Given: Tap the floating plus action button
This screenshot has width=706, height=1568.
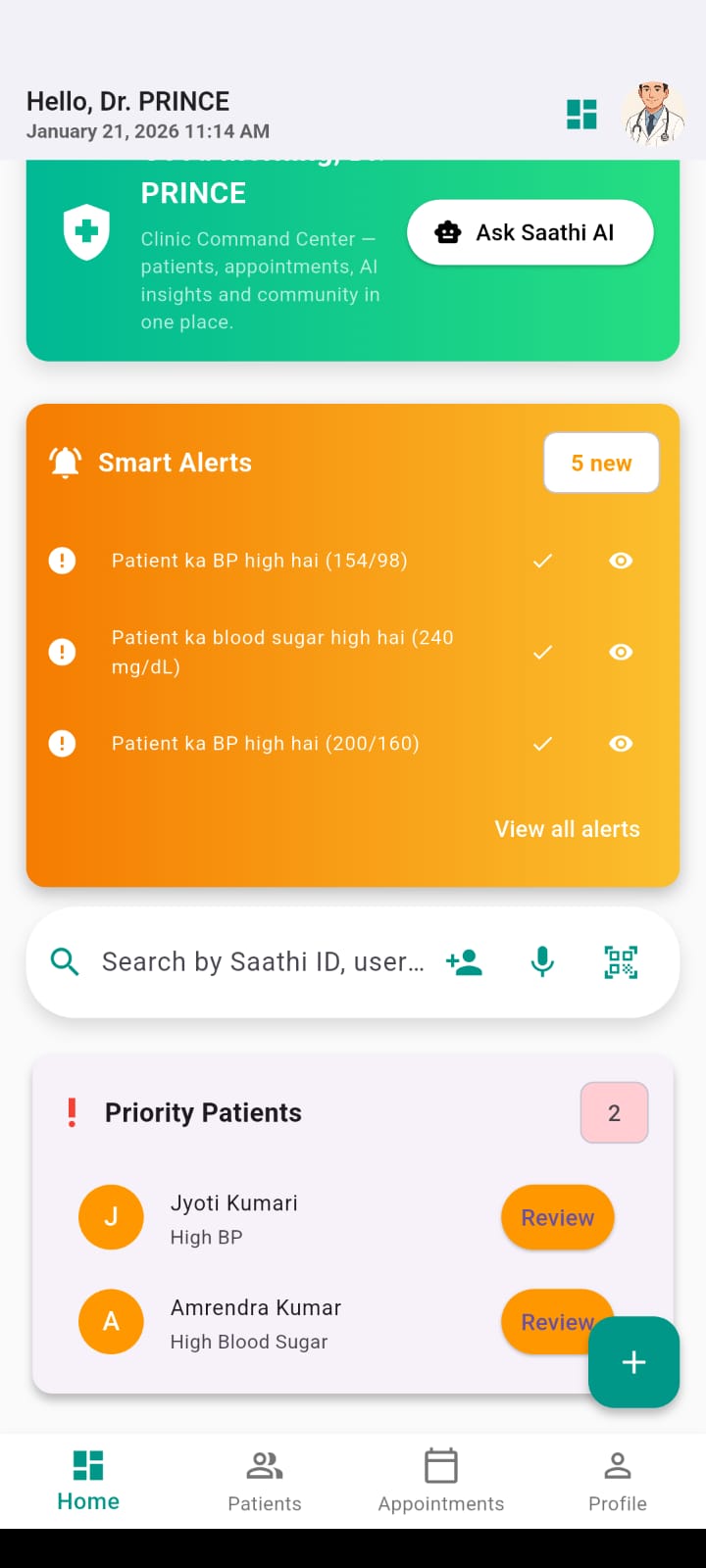Looking at the screenshot, I should click(x=633, y=1361).
